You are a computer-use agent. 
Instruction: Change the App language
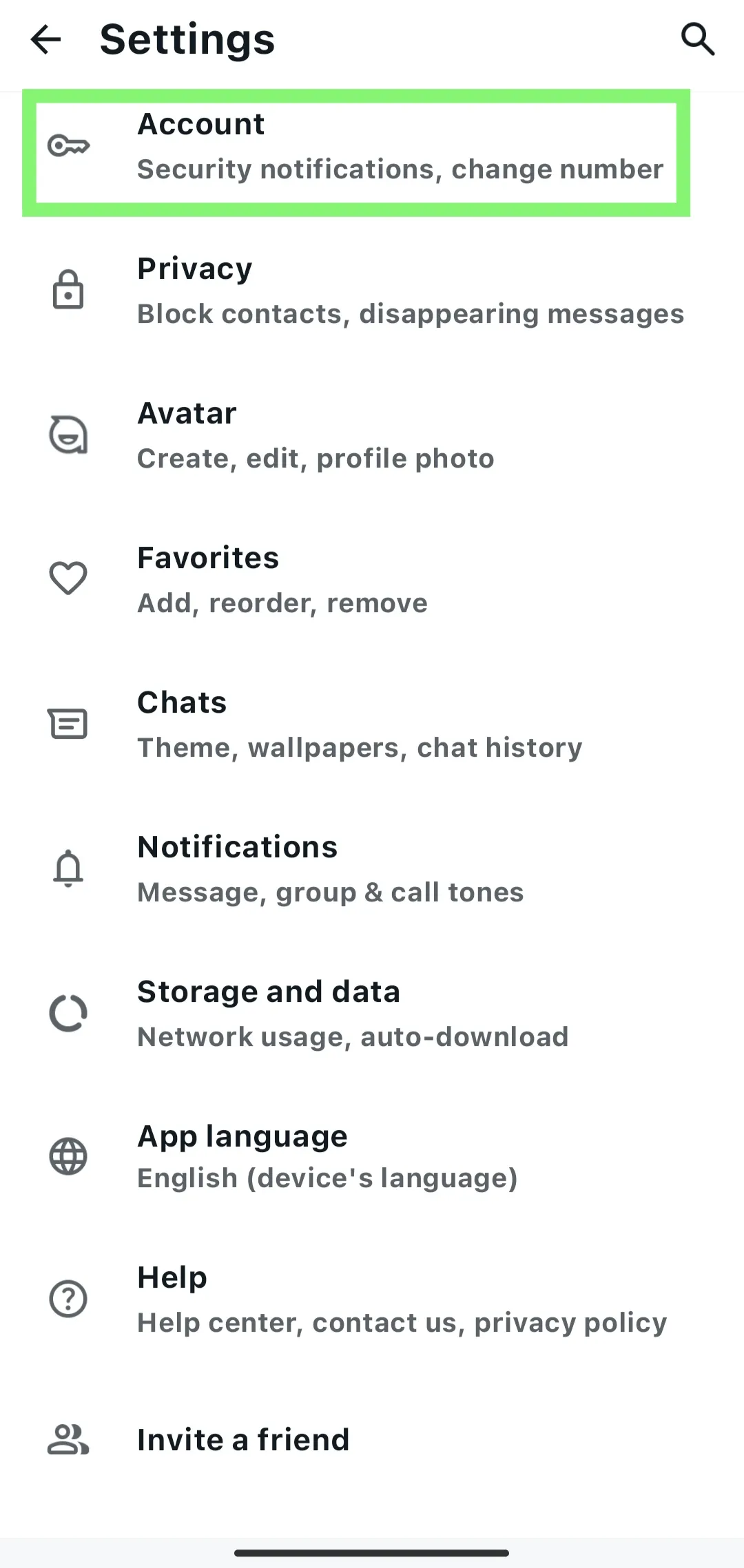click(372, 1157)
